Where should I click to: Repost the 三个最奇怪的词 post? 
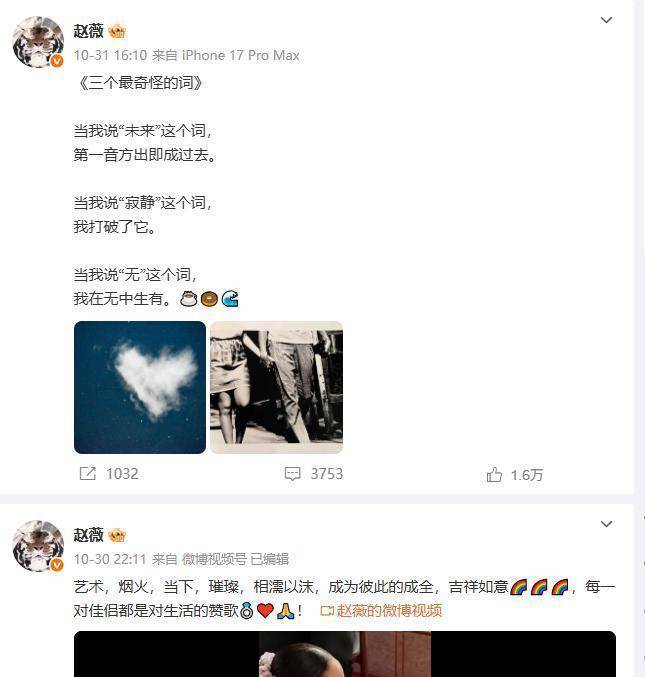pos(108,474)
